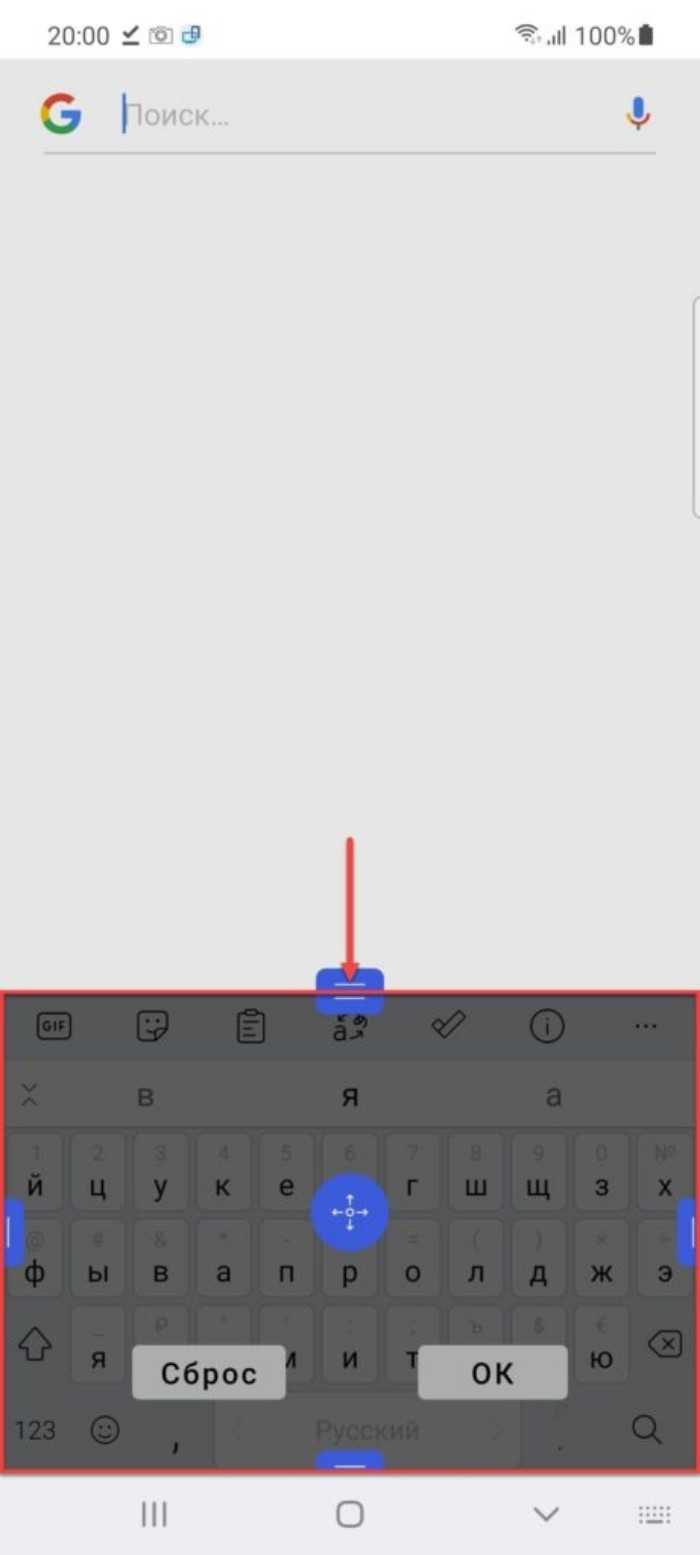The image size is (700, 1555).
Task: Tap the top resize handle
Action: [349, 989]
